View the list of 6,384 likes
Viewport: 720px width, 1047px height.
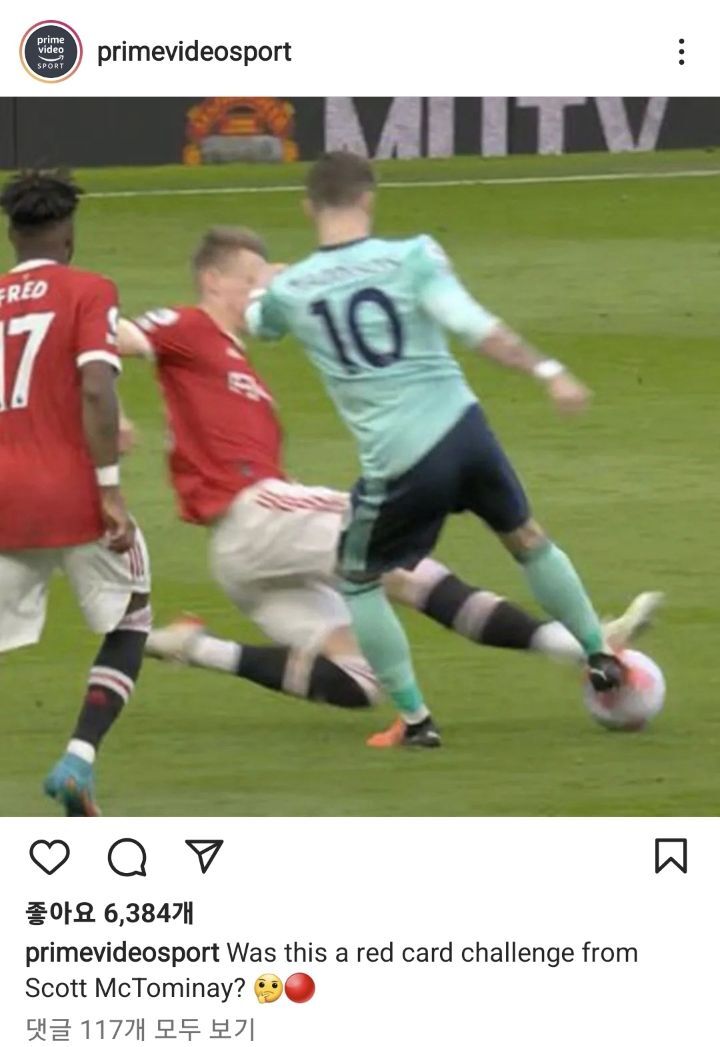point(110,912)
